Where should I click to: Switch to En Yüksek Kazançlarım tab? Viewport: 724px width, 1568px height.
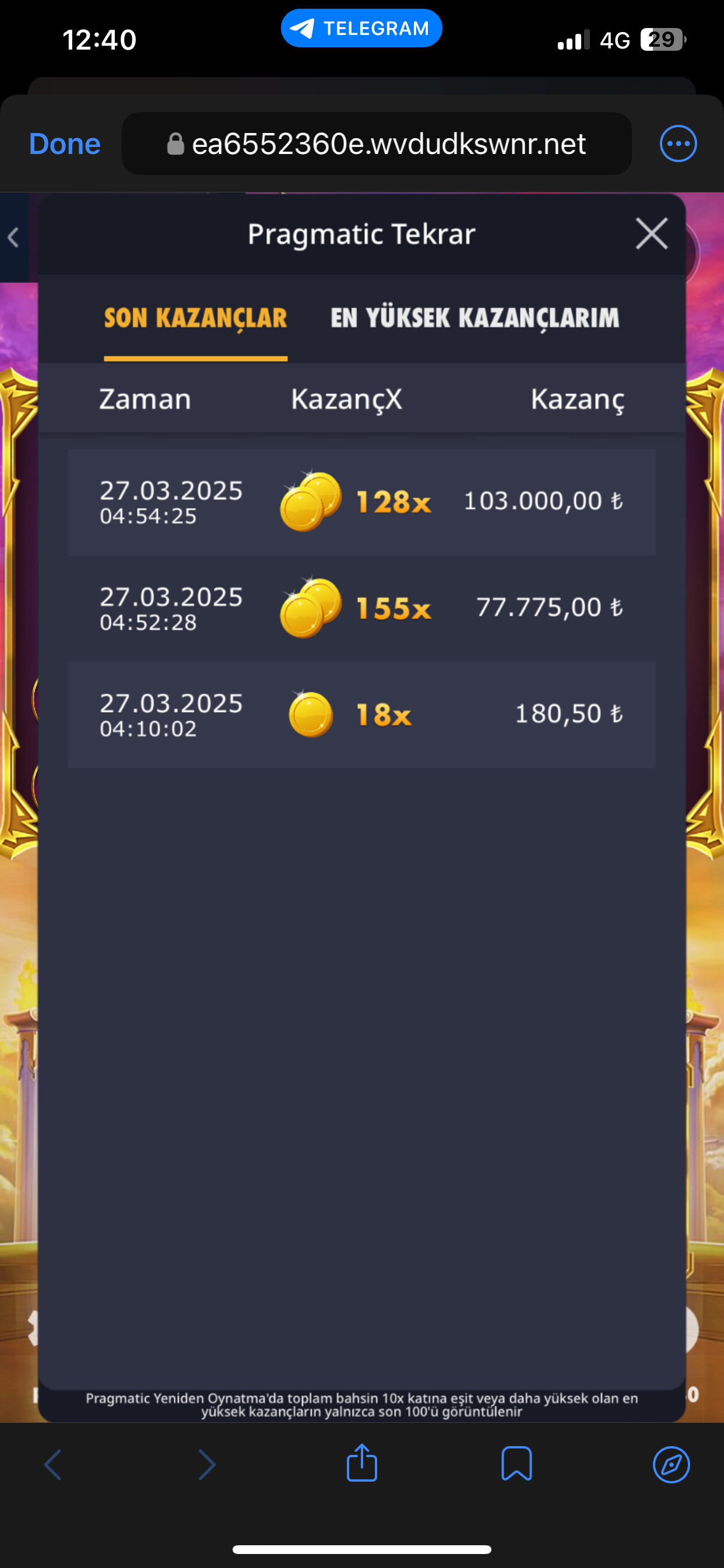475,318
